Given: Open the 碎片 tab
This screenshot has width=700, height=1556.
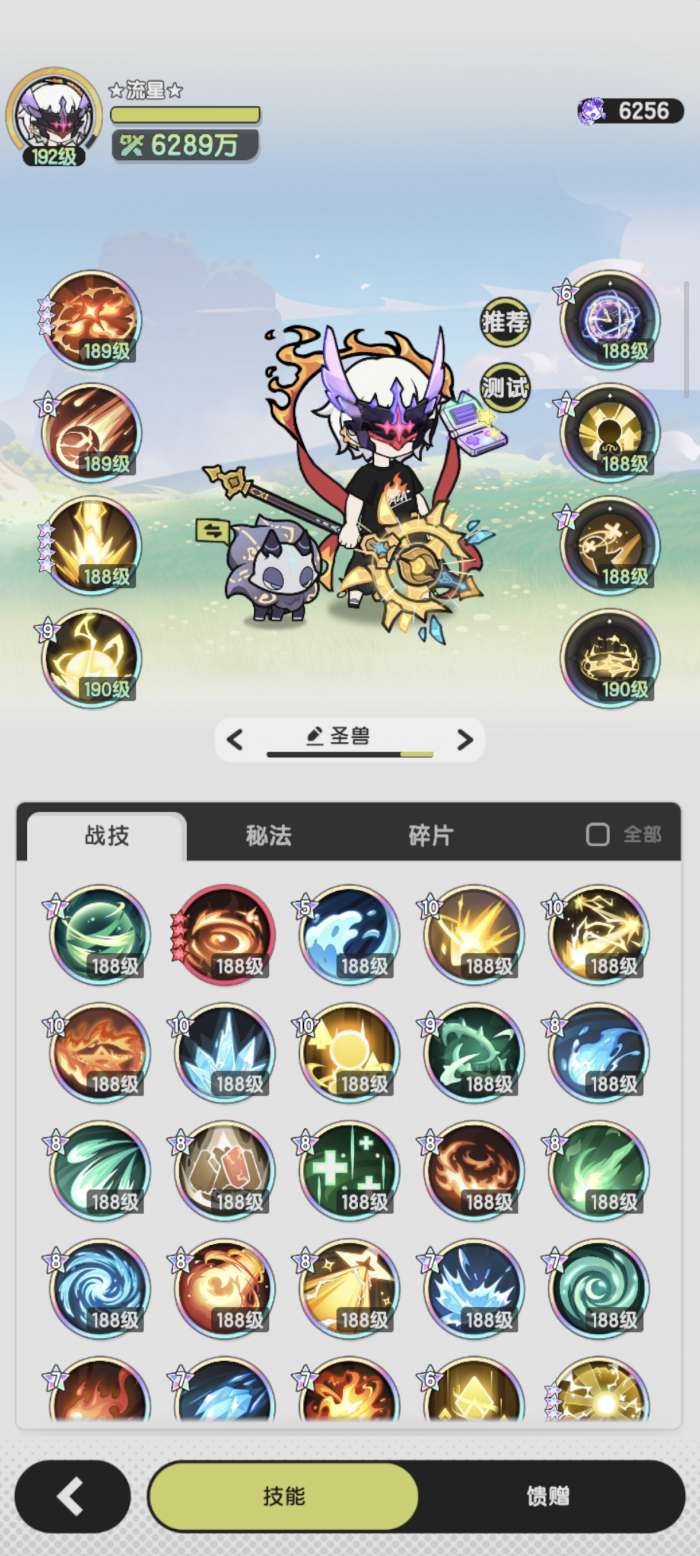Looking at the screenshot, I should coord(430,835).
